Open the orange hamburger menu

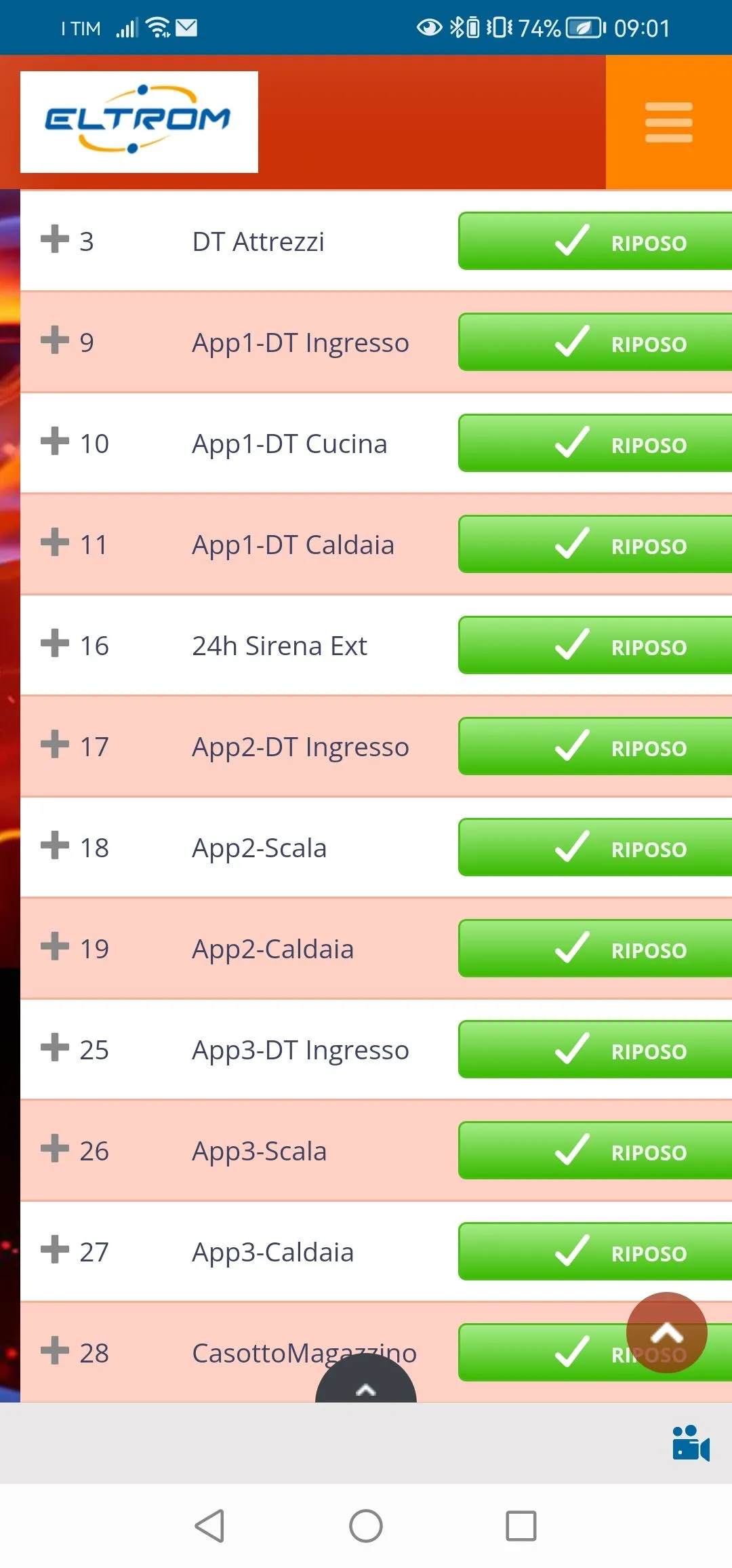668,122
